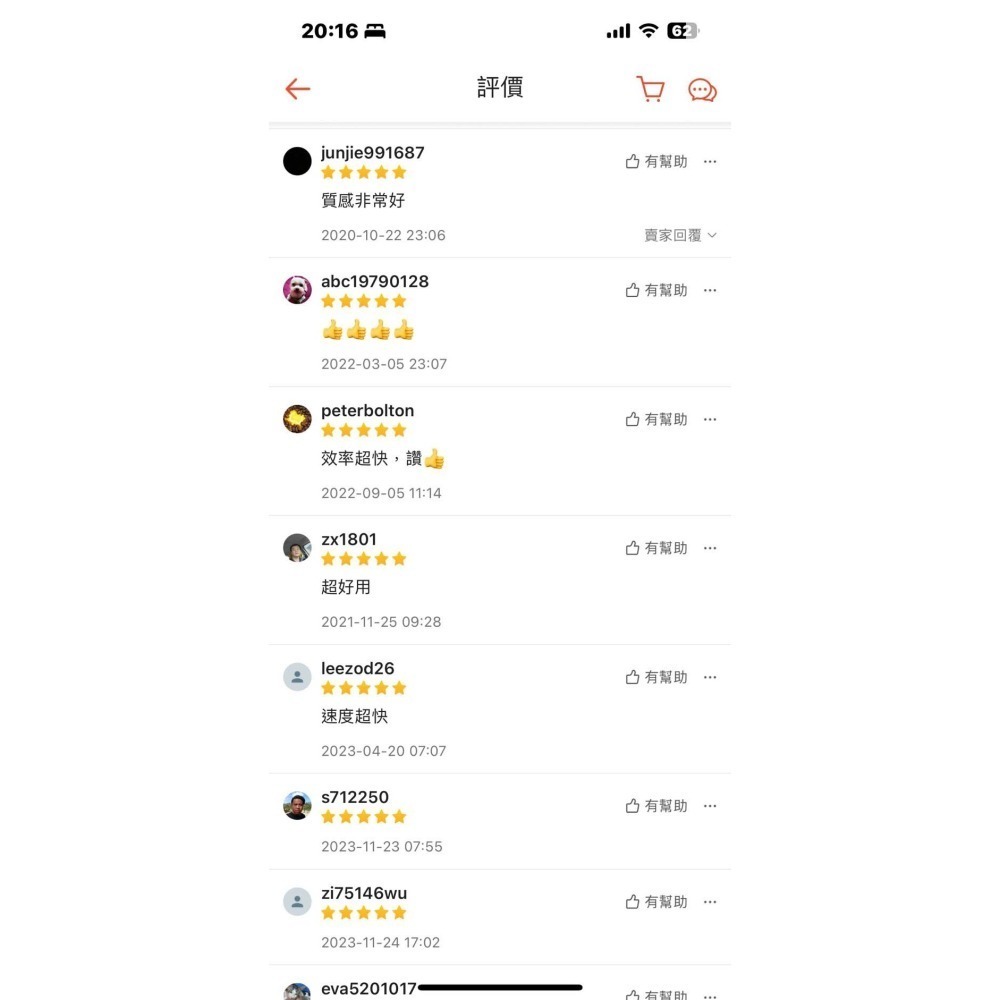Mark leezod26's review as helpful
1000x1000 pixels.
point(656,678)
